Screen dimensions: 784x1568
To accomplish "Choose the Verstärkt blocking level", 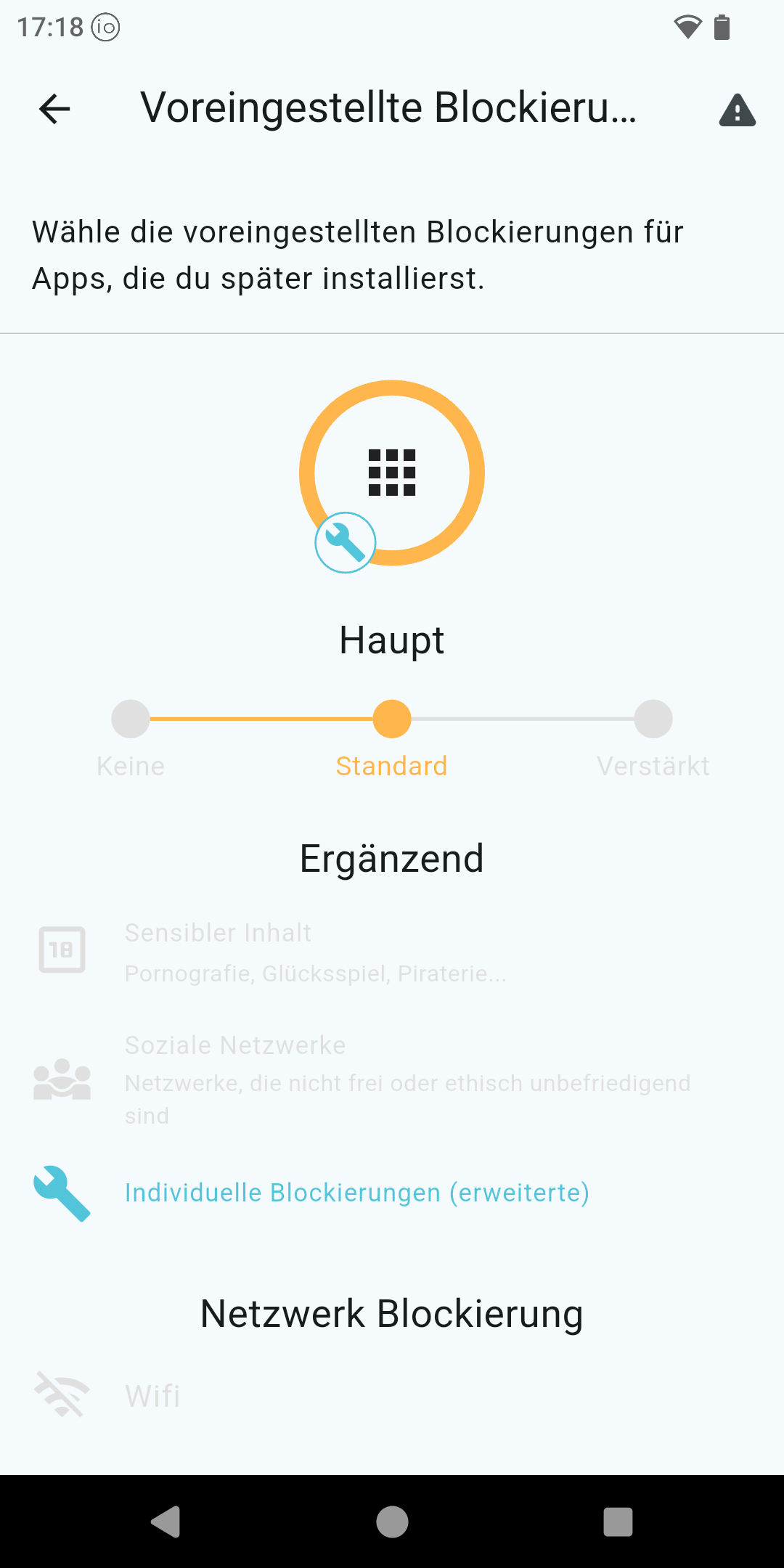I will tap(653, 719).
